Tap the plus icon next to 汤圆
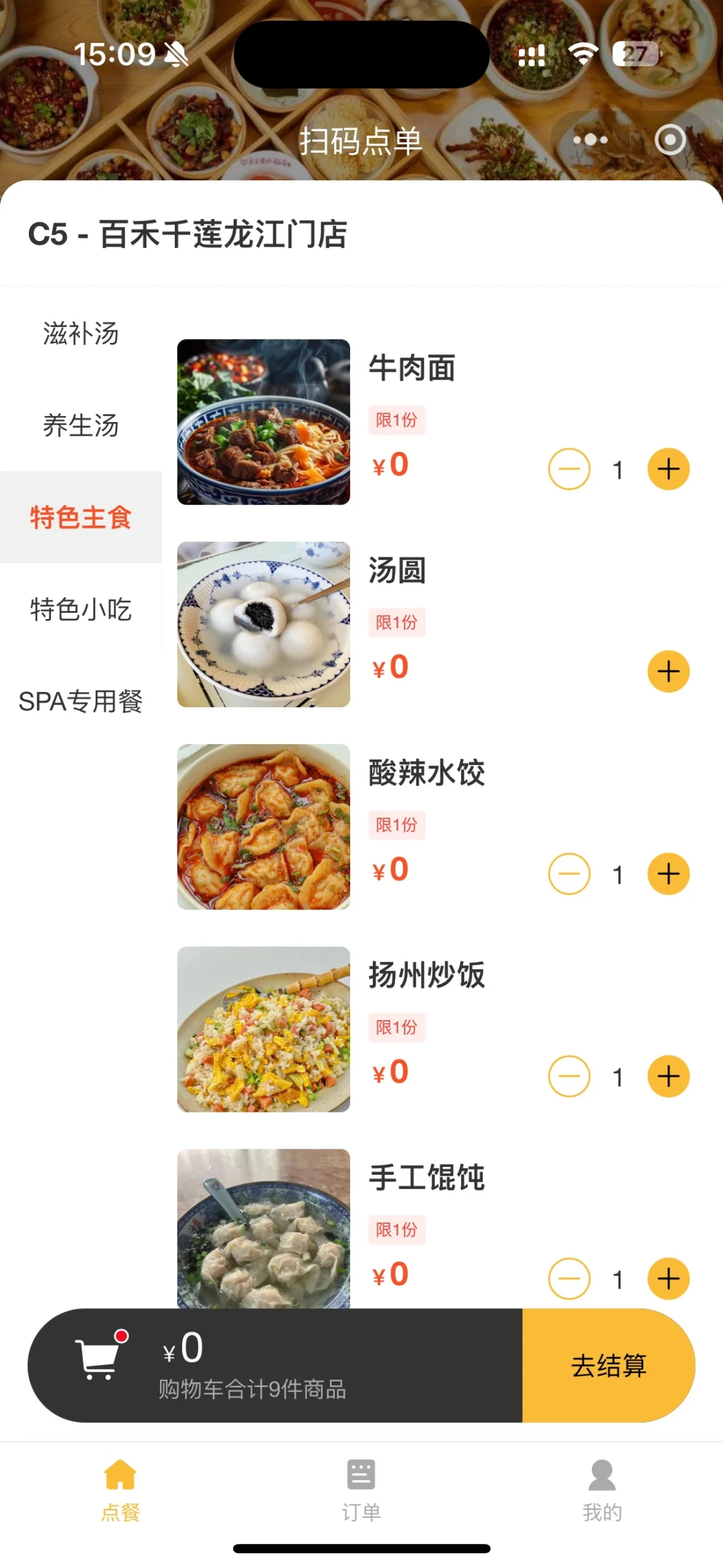 667,670
